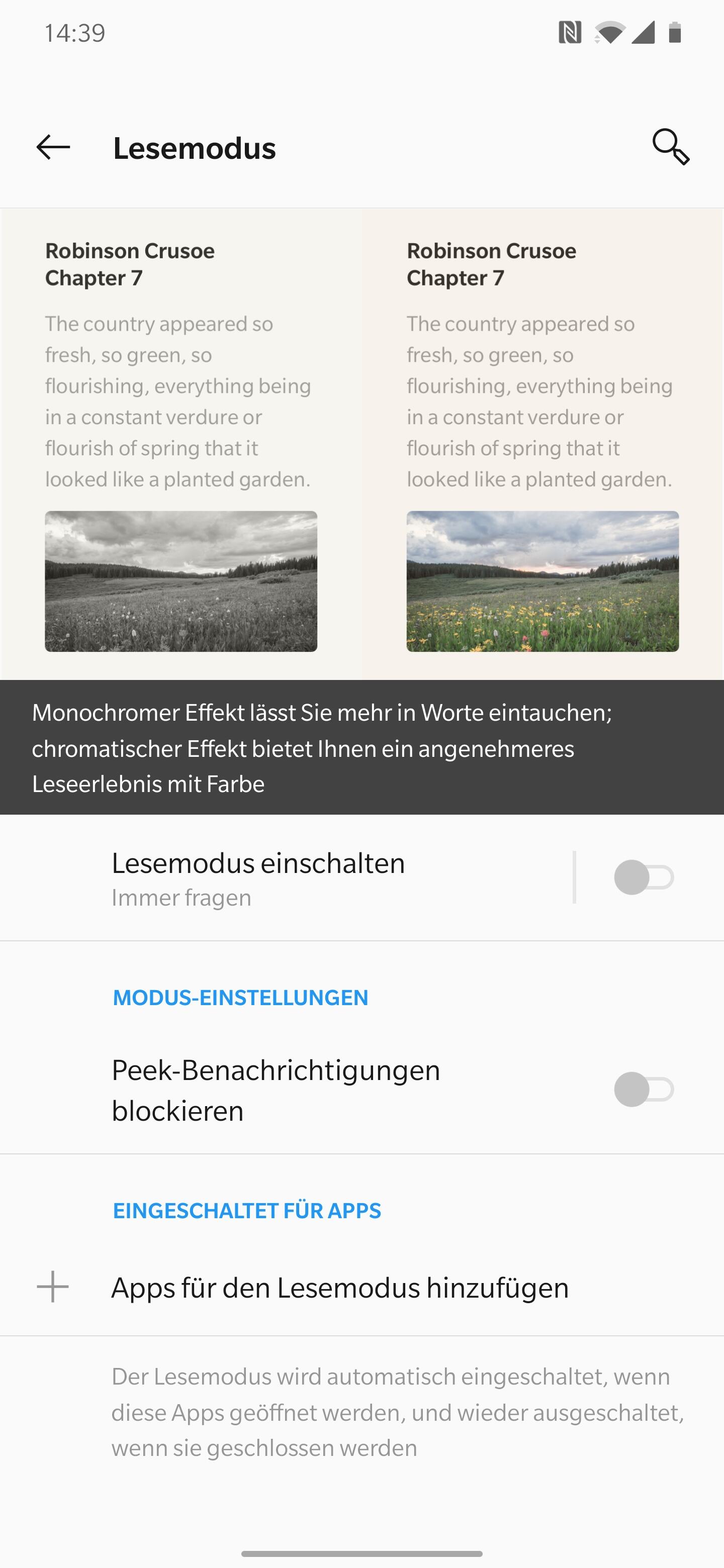This screenshot has height=1568, width=724.
Task: Open the settings search
Action: (670, 147)
